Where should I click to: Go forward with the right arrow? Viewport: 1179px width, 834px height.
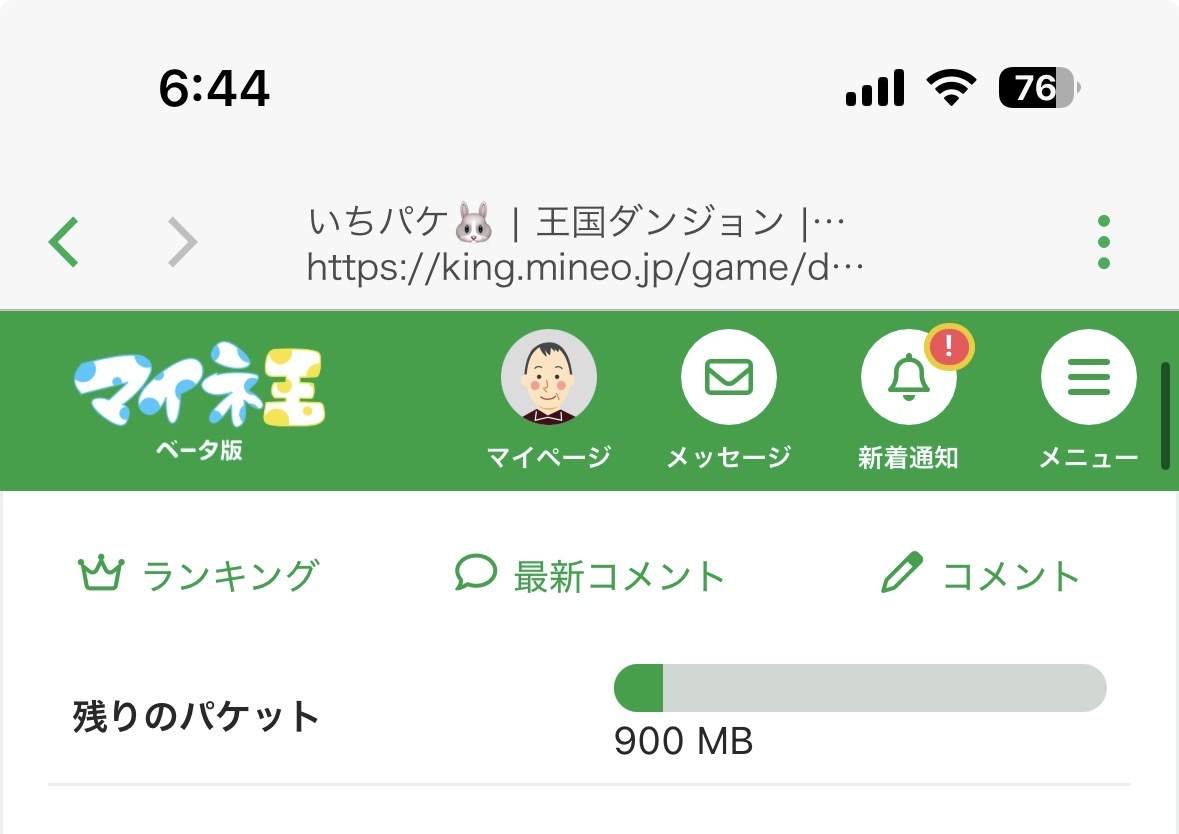(182, 242)
